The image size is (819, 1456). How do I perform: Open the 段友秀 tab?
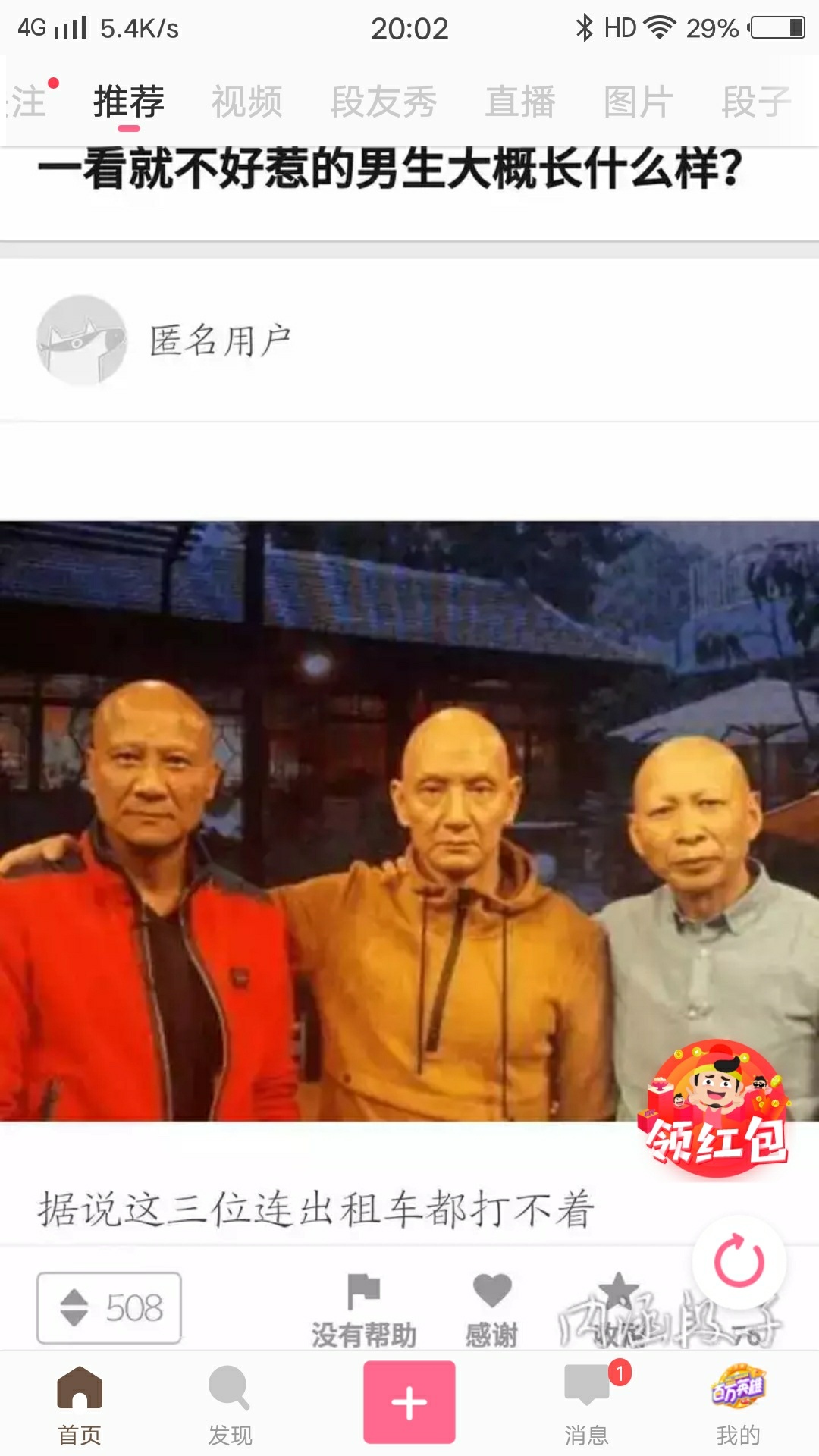click(x=383, y=102)
